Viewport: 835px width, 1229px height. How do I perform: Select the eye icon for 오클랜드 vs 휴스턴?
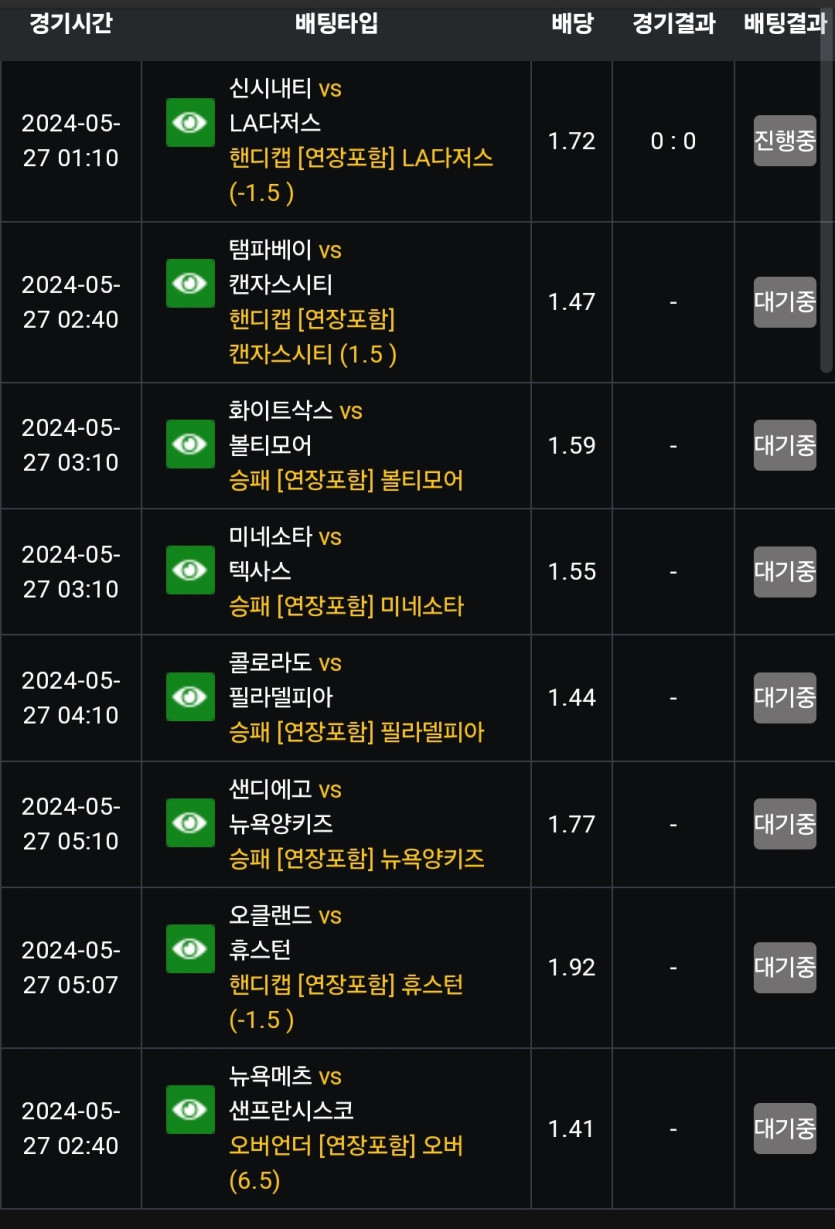point(190,949)
